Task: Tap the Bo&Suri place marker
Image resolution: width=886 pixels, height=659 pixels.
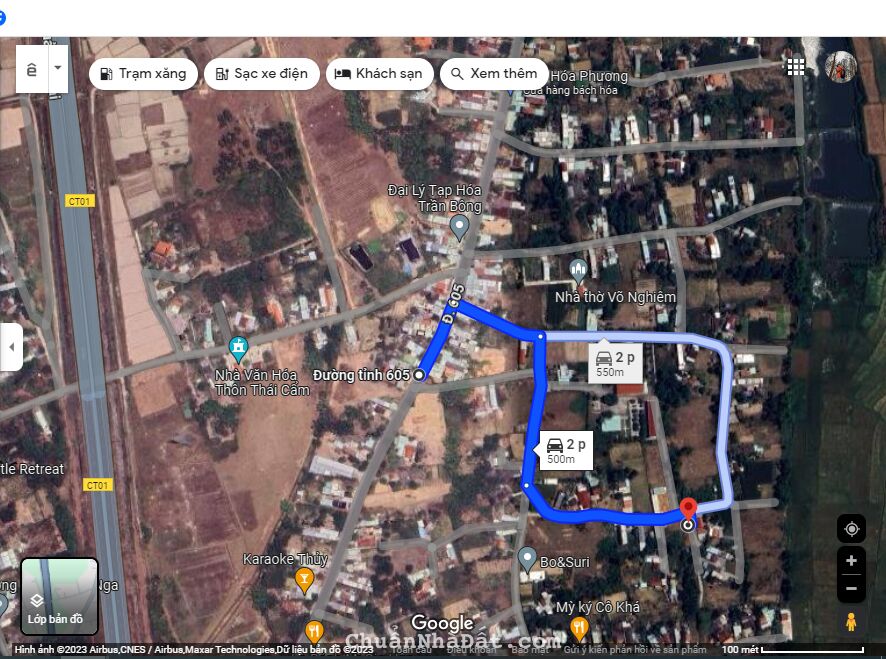Action: coord(527,559)
